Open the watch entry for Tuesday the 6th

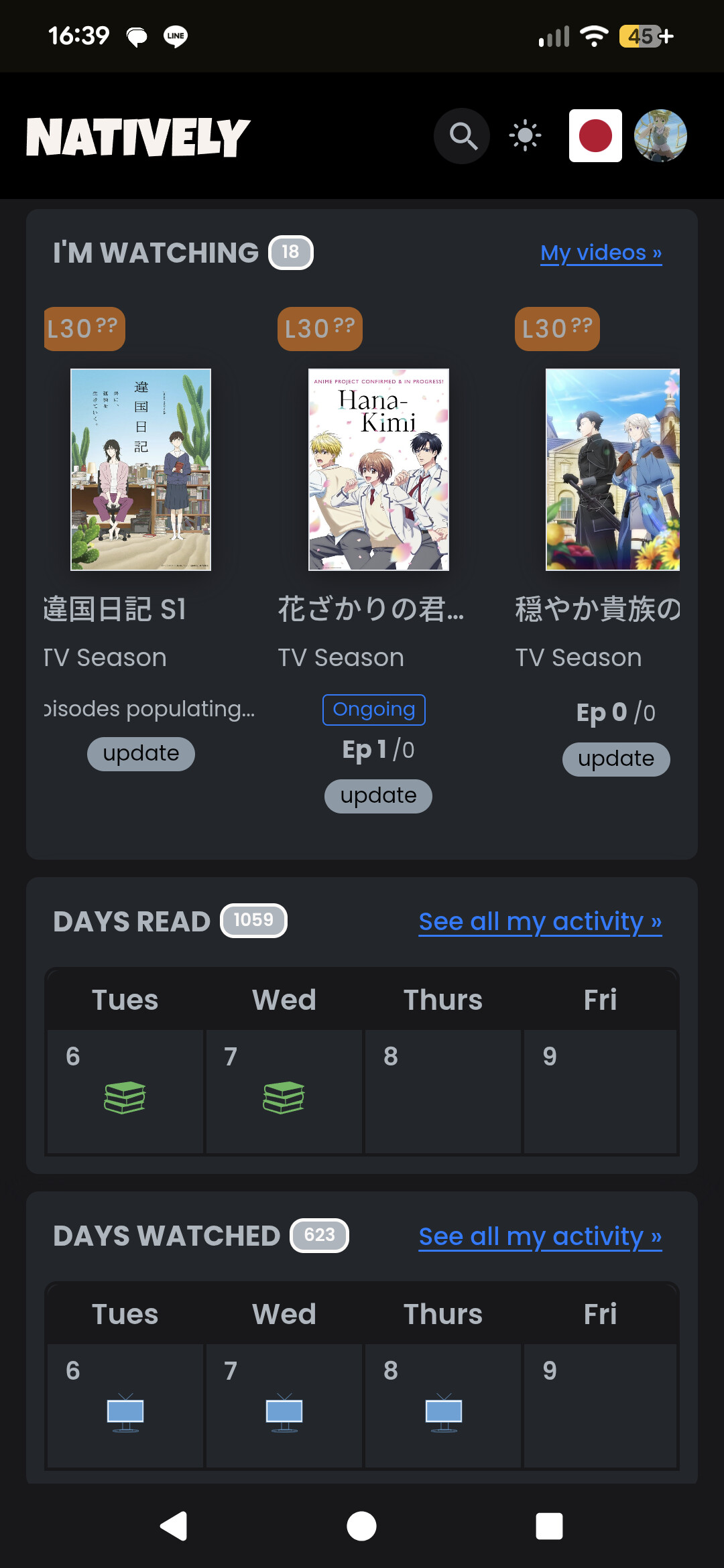[125, 1412]
